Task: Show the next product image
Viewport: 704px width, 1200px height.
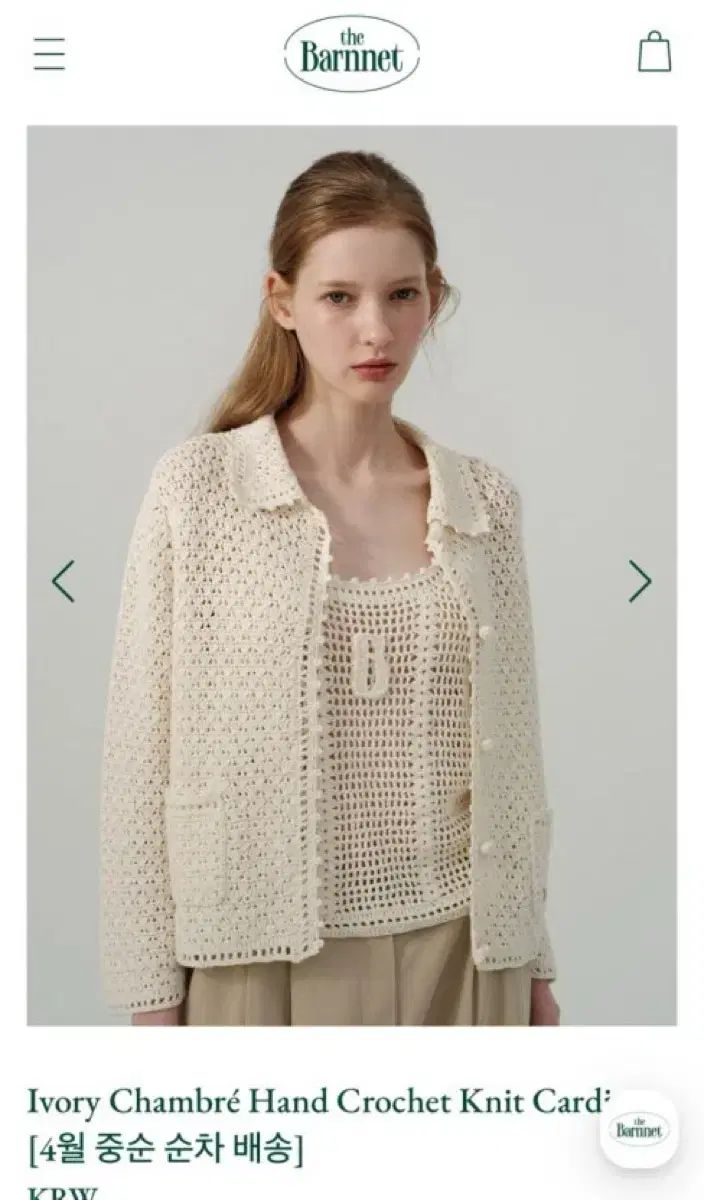Action: 640,581
